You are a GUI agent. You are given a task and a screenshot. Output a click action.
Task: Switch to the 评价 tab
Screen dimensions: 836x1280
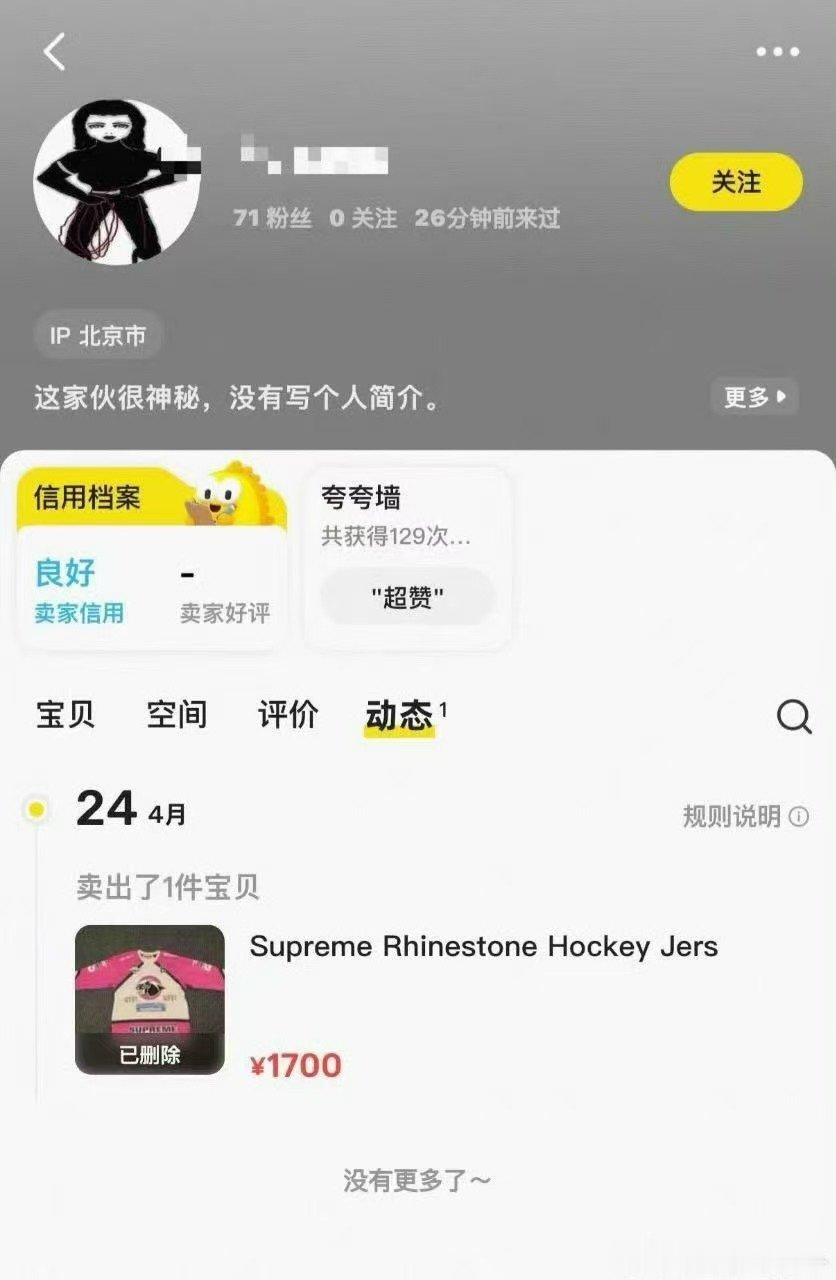tap(288, 715)
